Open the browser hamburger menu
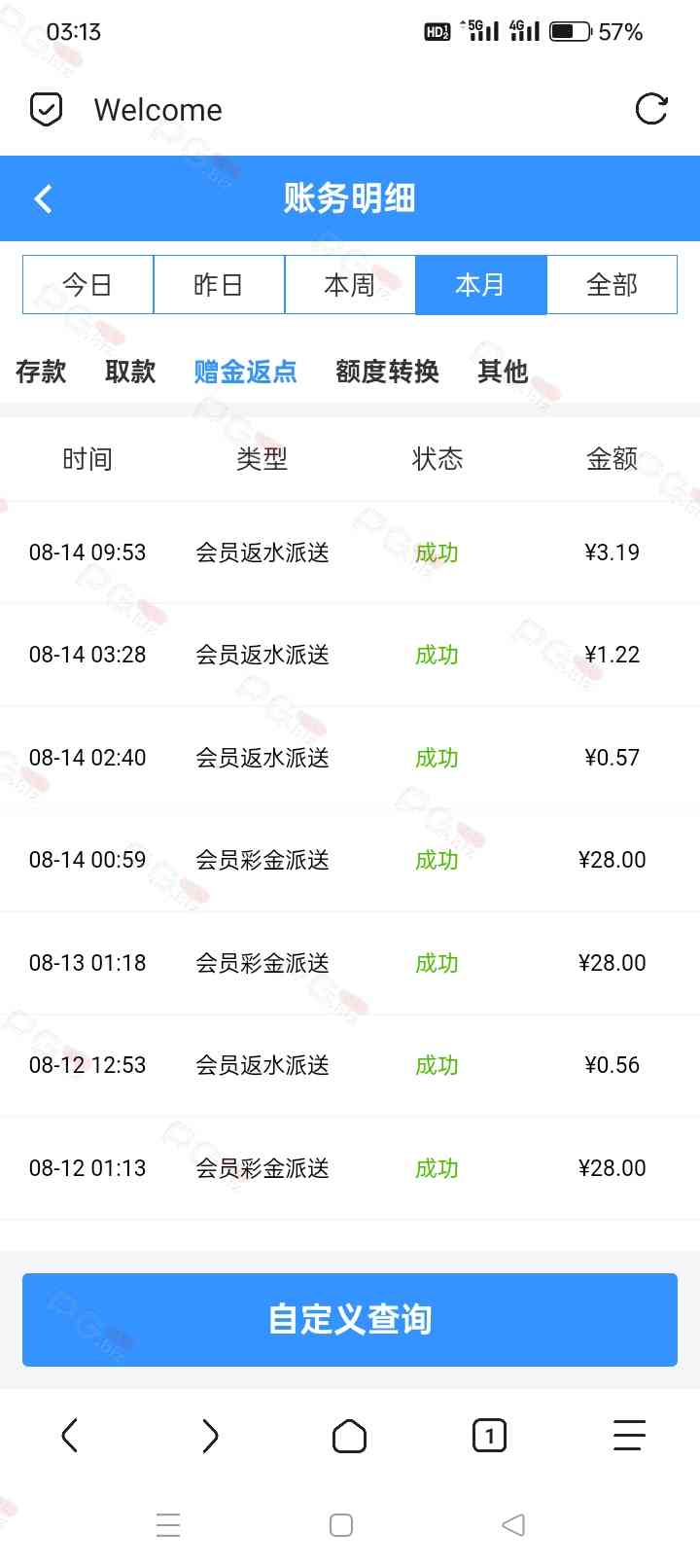 click(x=629, y=1436)
